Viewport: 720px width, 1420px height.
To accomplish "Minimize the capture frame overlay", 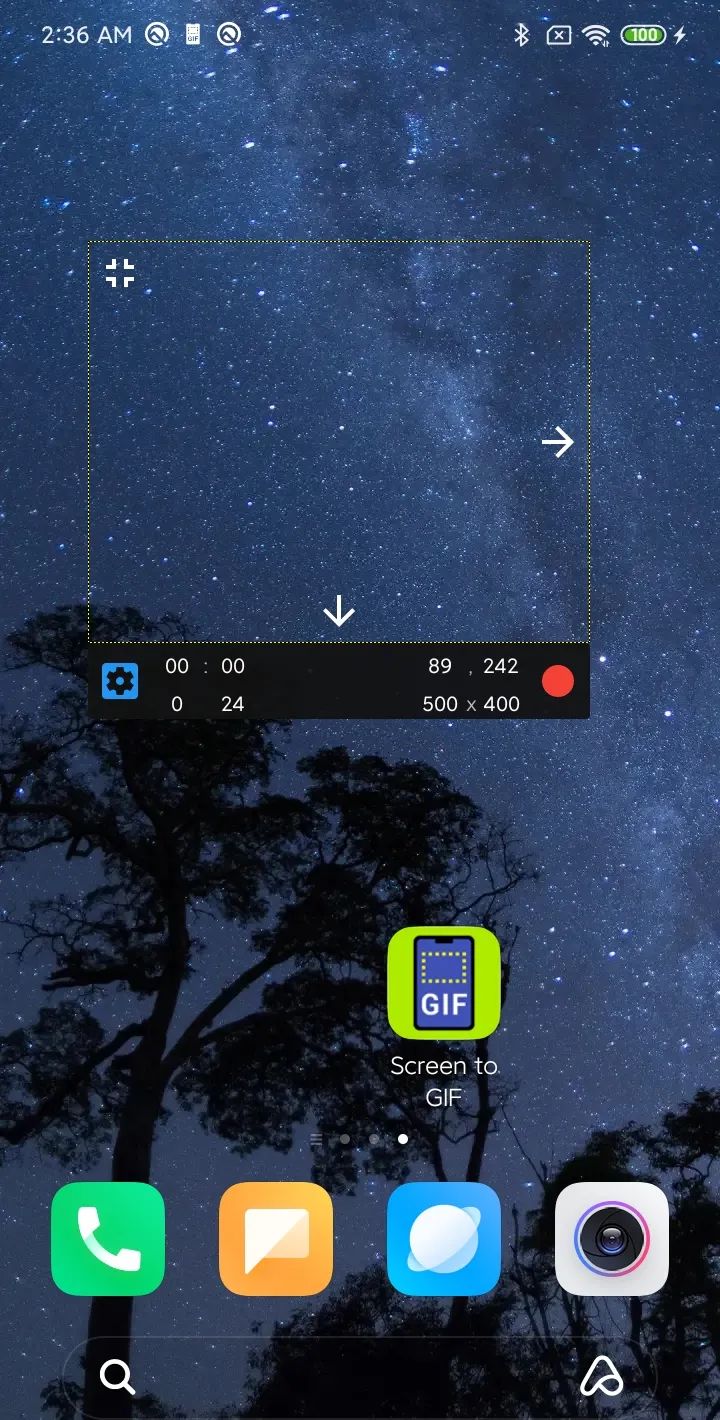I will [x=120, y=273].
